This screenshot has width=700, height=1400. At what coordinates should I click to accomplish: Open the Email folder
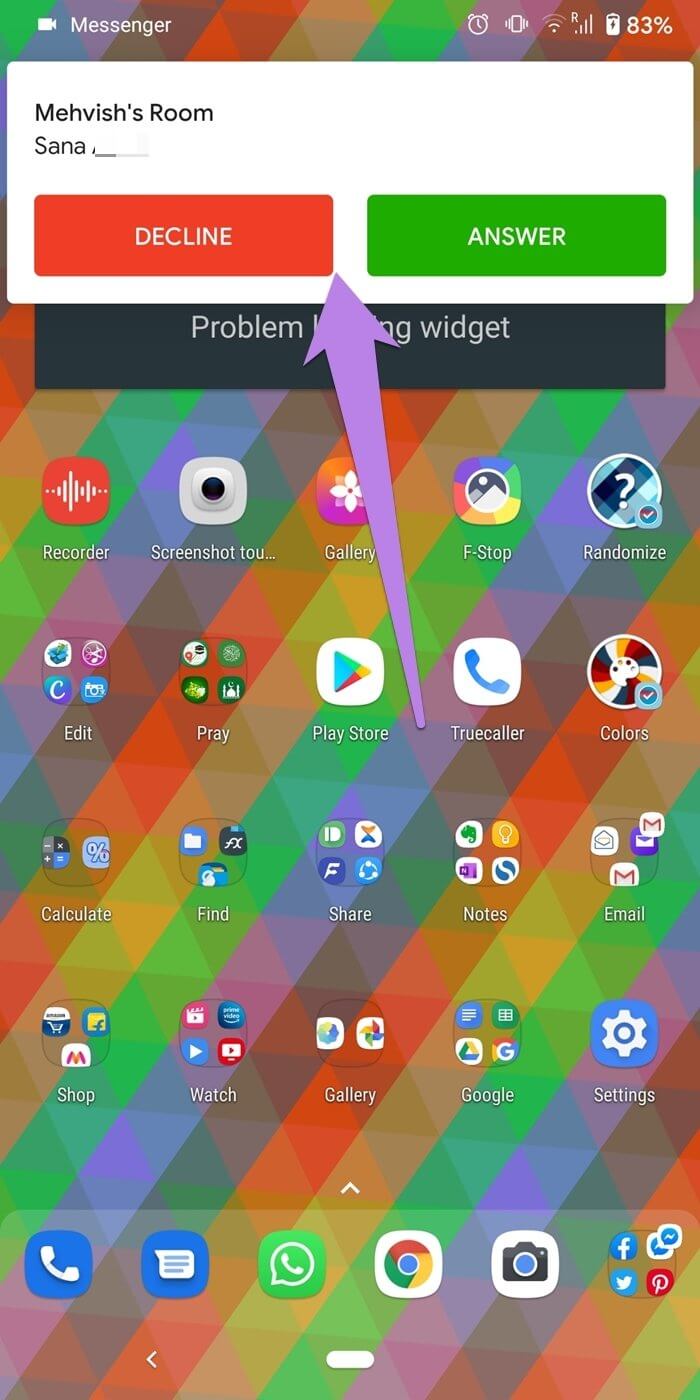coord(624,854)
